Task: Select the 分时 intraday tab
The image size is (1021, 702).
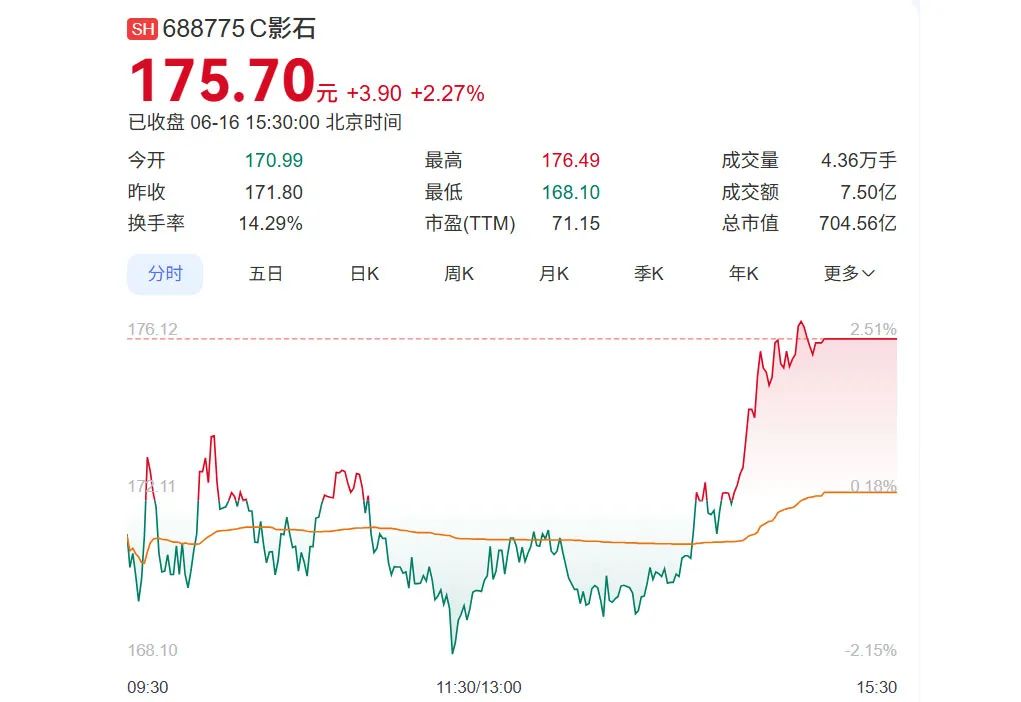Action: [x=165, y=274]
